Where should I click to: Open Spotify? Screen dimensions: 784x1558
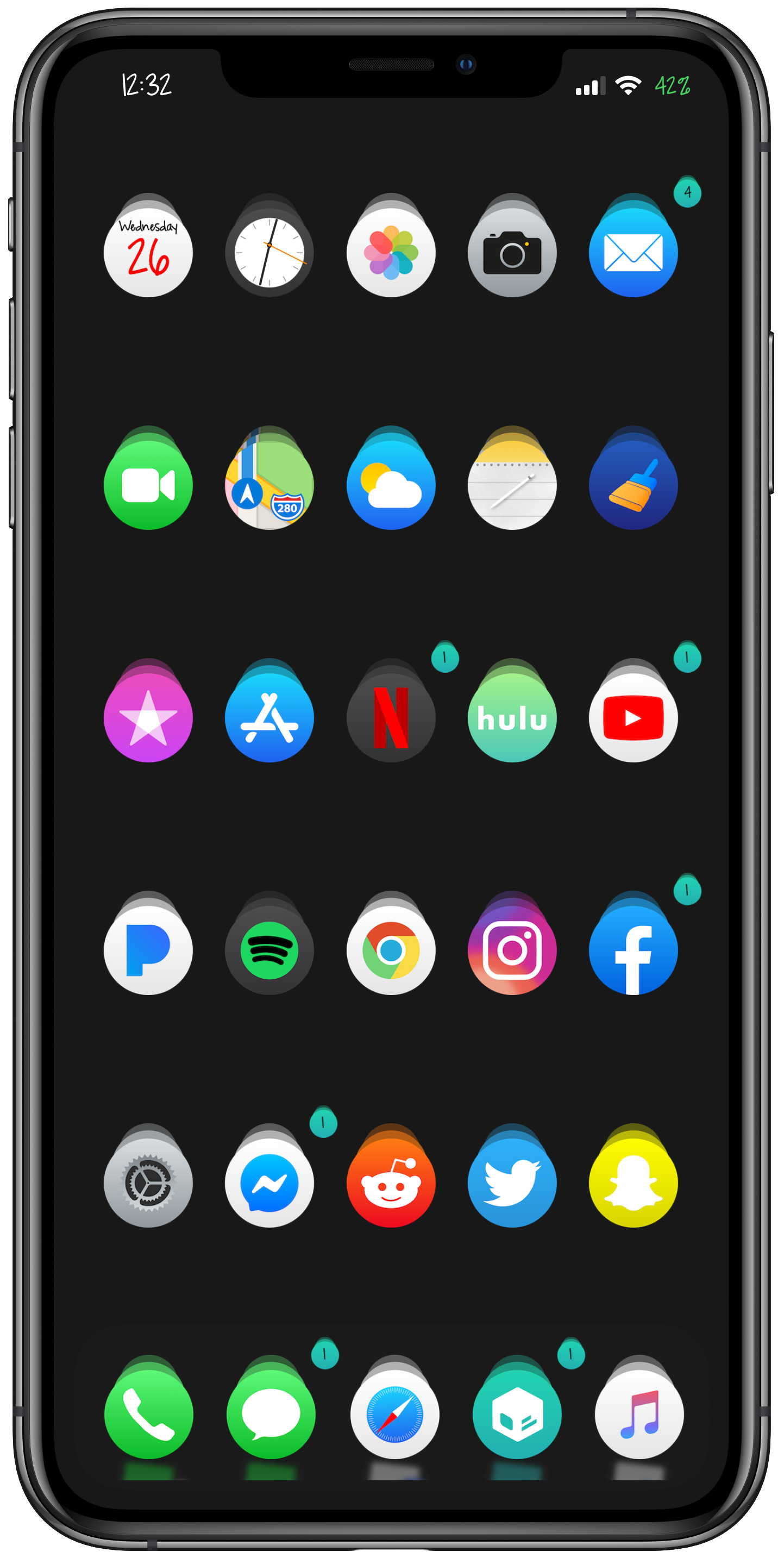269,950
